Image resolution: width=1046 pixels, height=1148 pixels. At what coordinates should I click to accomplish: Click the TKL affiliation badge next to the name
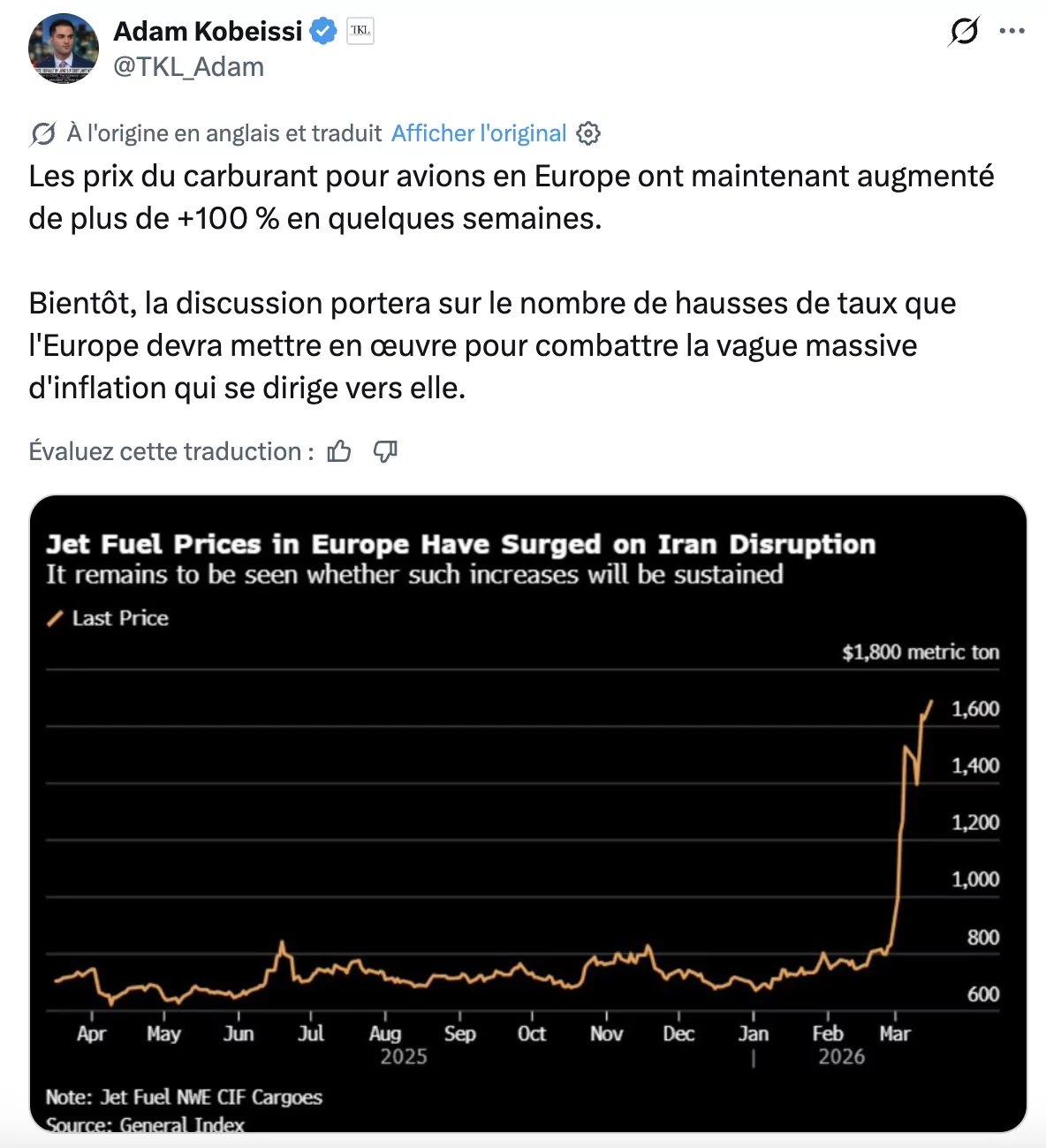[x=359, y=30]
